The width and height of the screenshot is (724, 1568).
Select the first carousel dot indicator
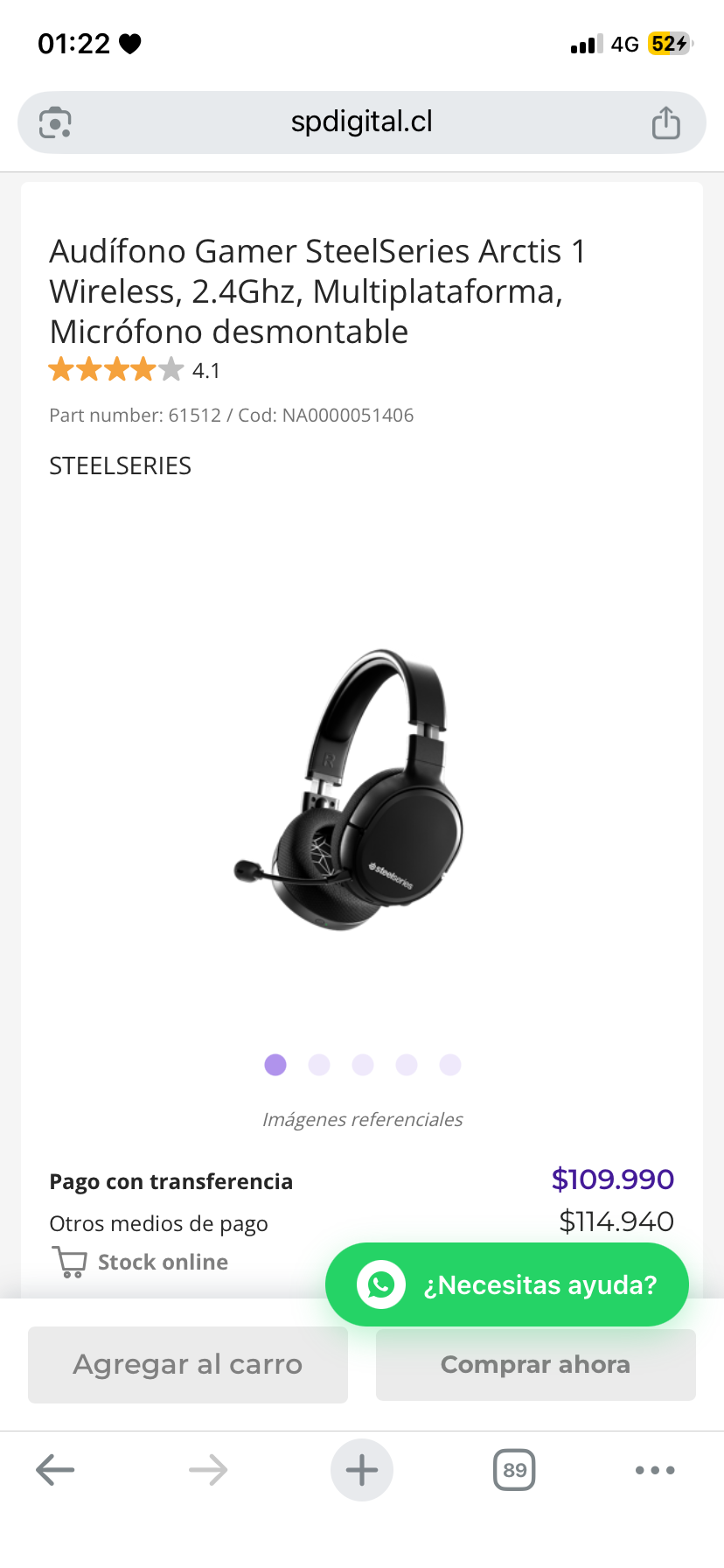point(275,1065)
